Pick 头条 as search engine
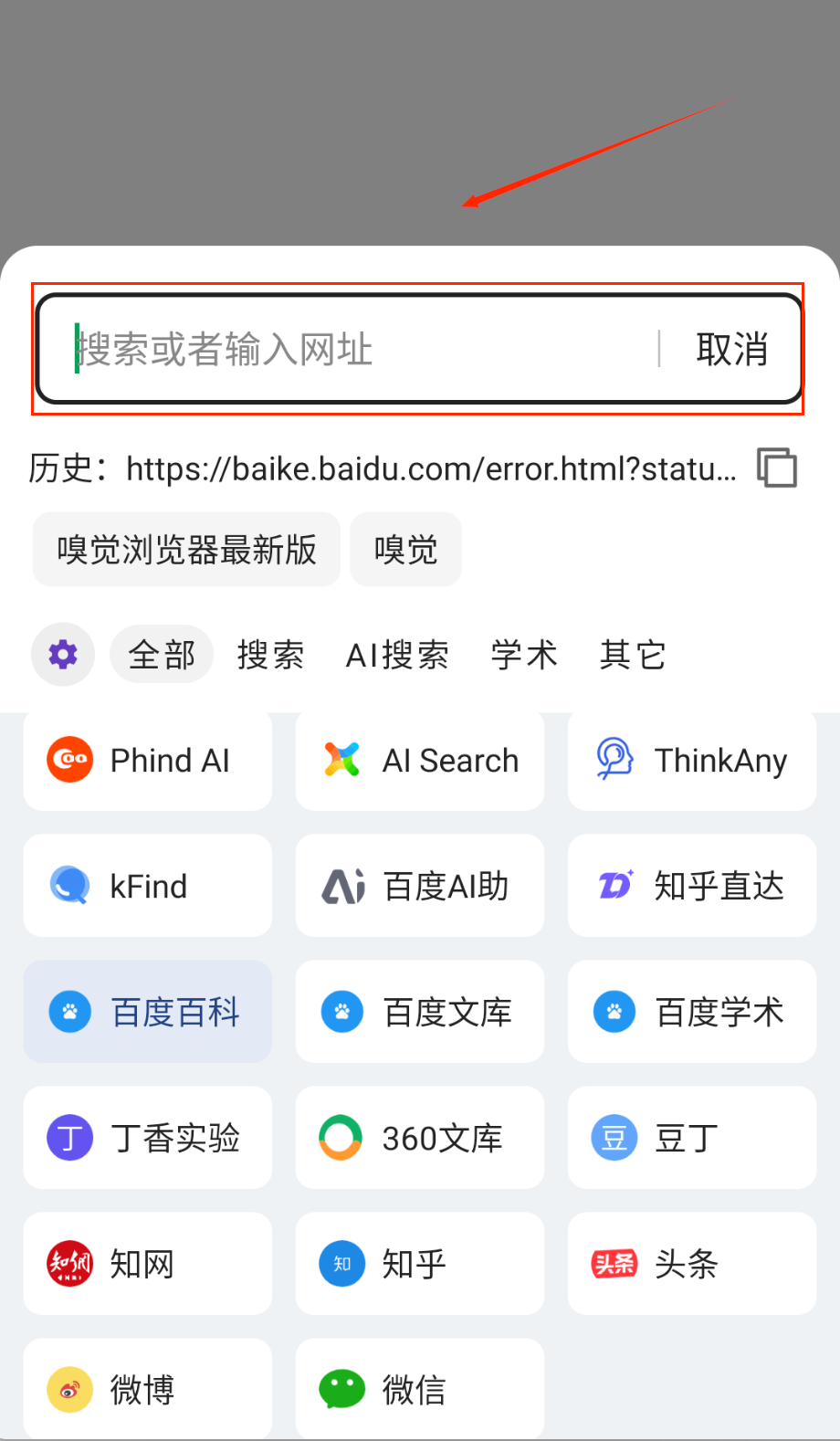 coord(692,1264)
